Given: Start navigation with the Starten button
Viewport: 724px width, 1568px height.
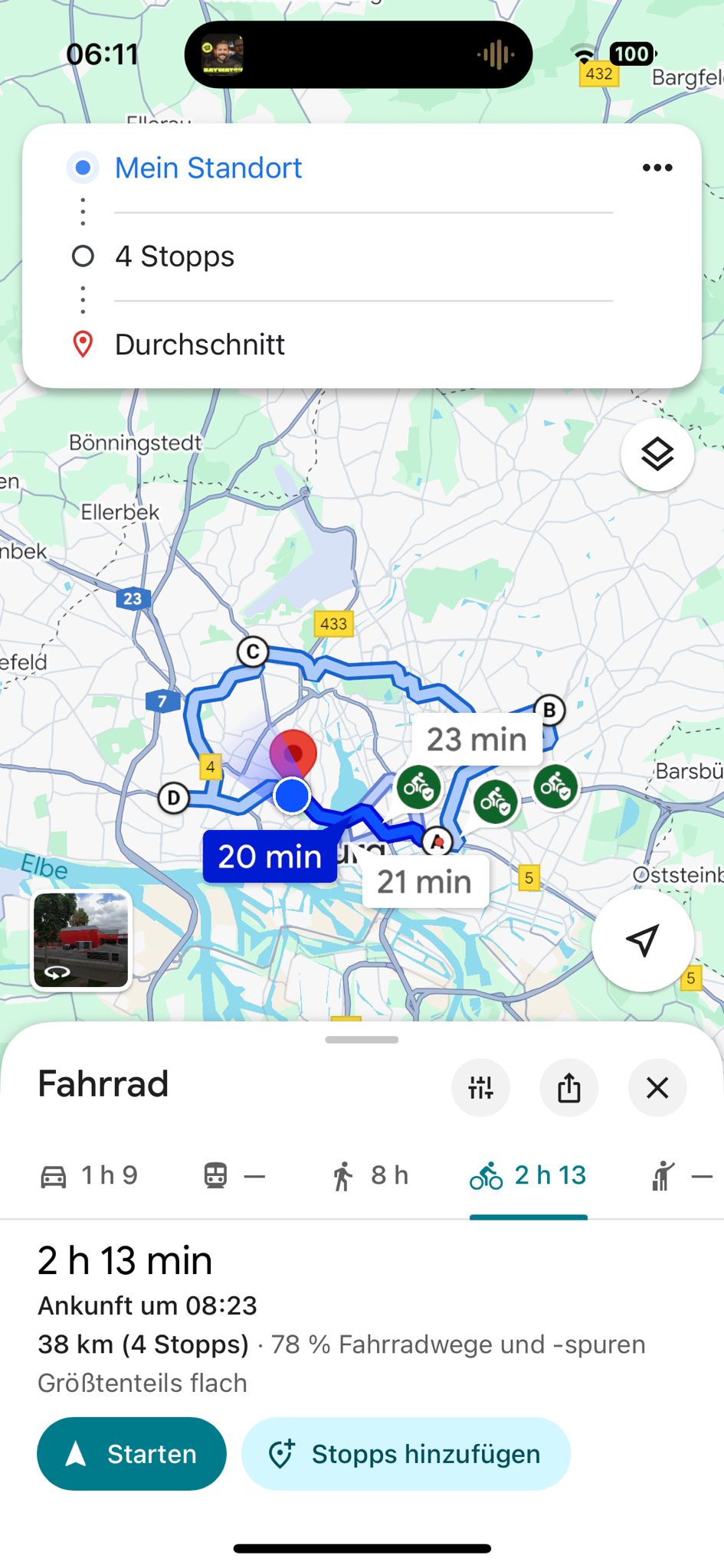Looking at the screenshot, I should (132, 1453).
